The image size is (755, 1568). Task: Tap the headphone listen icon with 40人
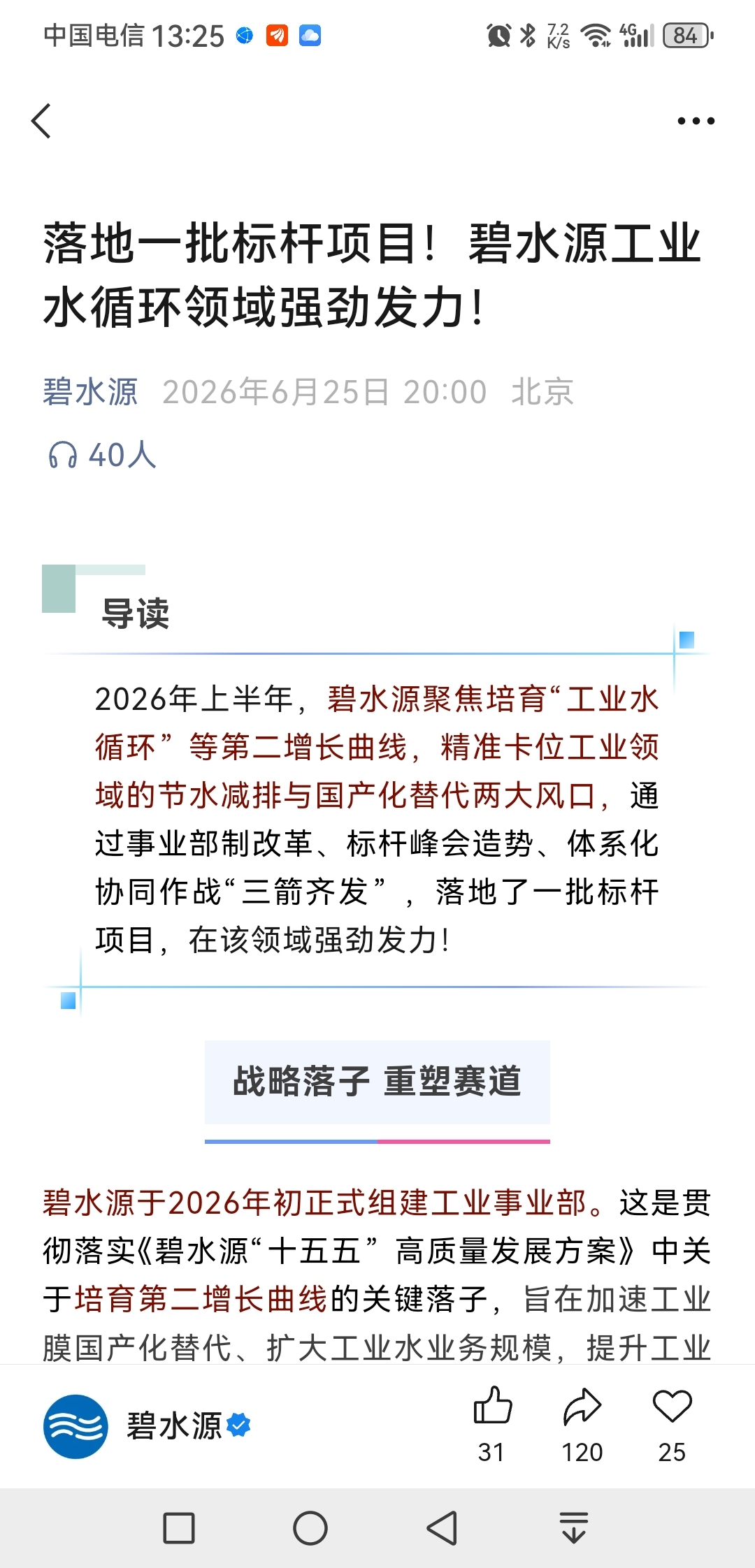click(x=102, y=455)
